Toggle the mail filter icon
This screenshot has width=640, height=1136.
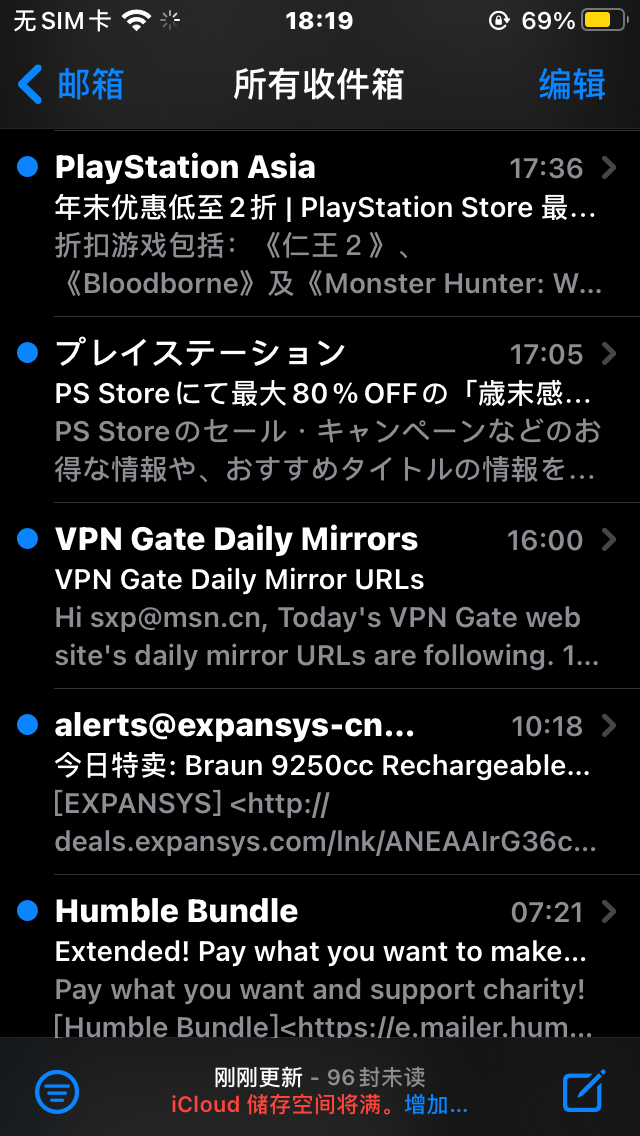[57, 1091]
